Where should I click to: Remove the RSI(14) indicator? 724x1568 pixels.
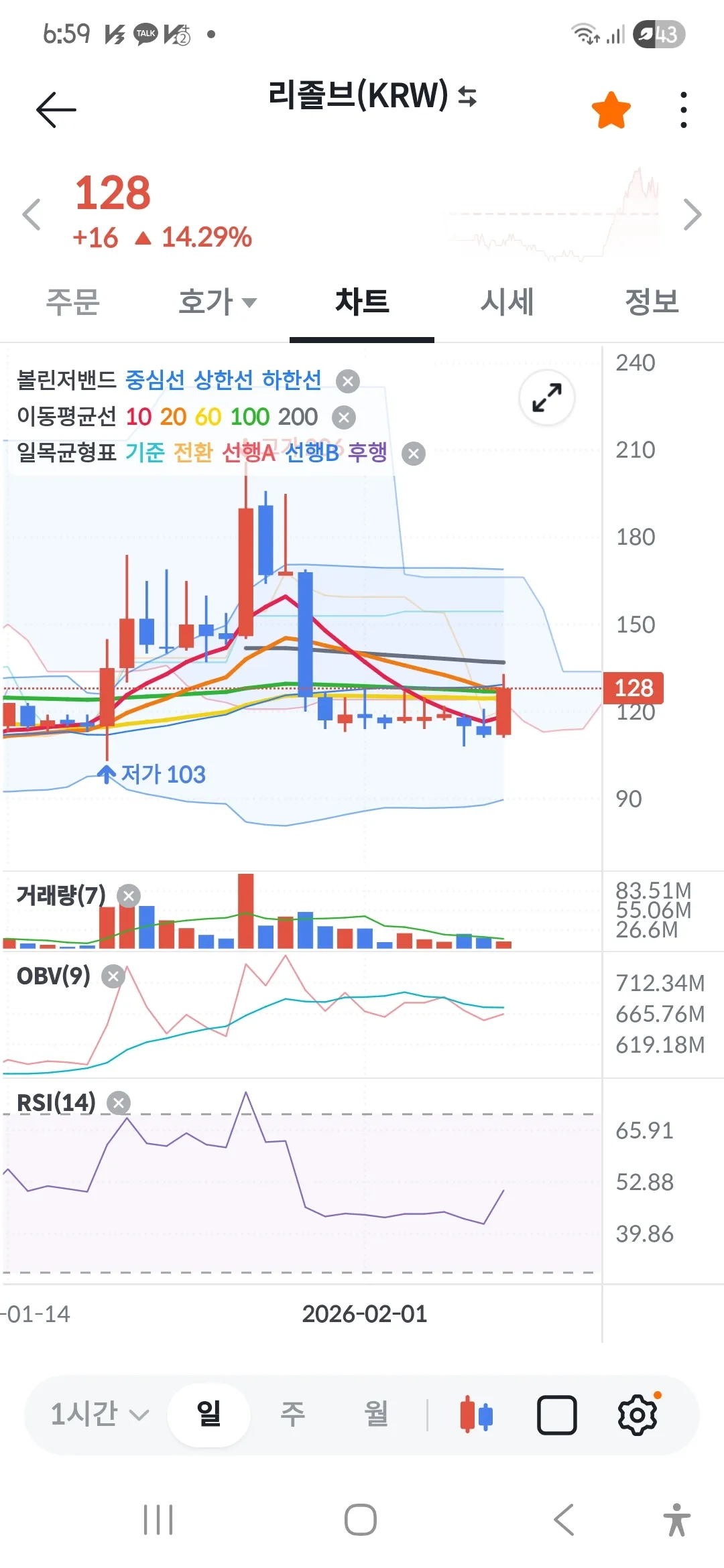pyautogui.click(x=119, y=1103)
